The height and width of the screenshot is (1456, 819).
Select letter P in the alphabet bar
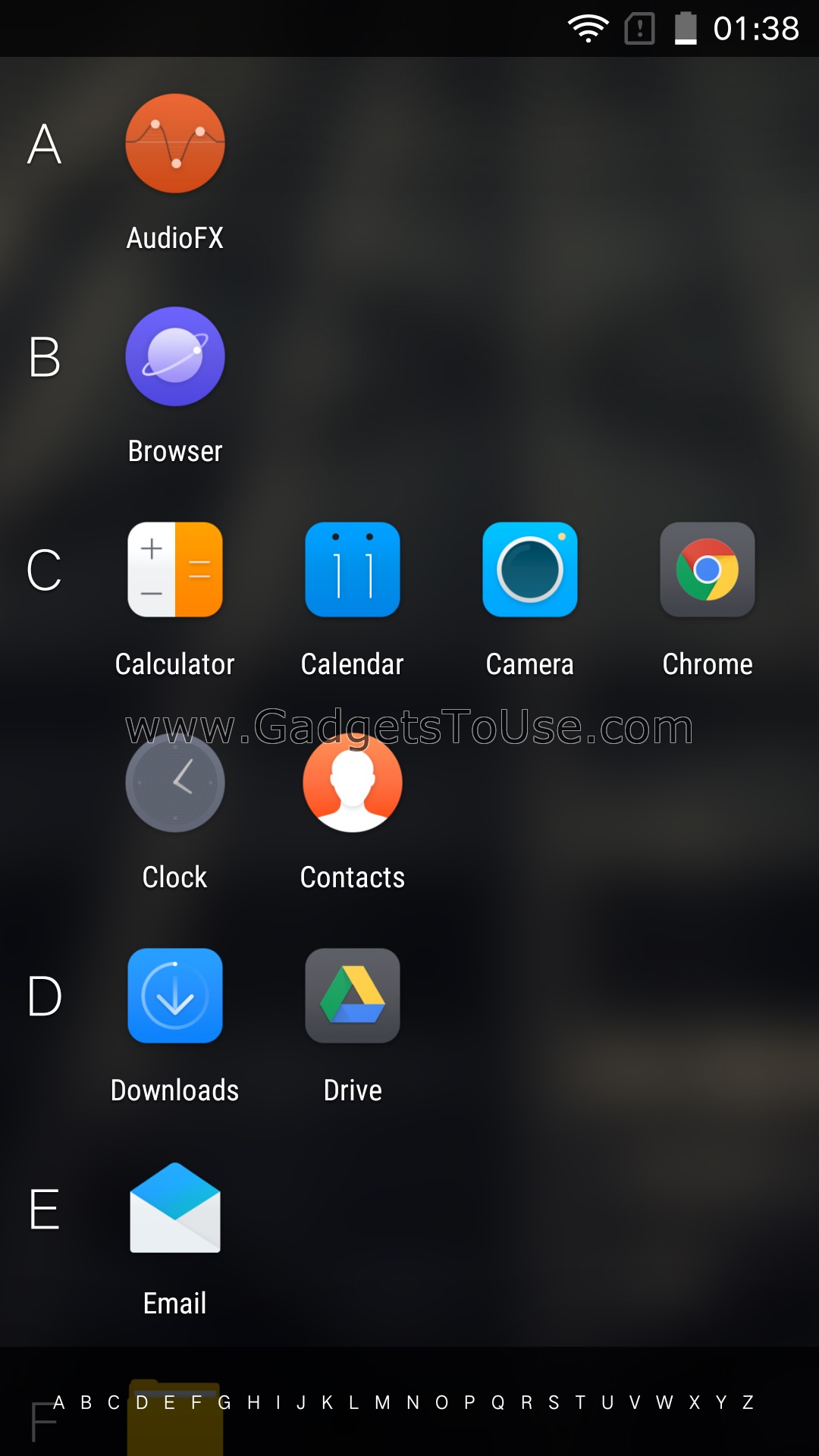(469, 1403)
